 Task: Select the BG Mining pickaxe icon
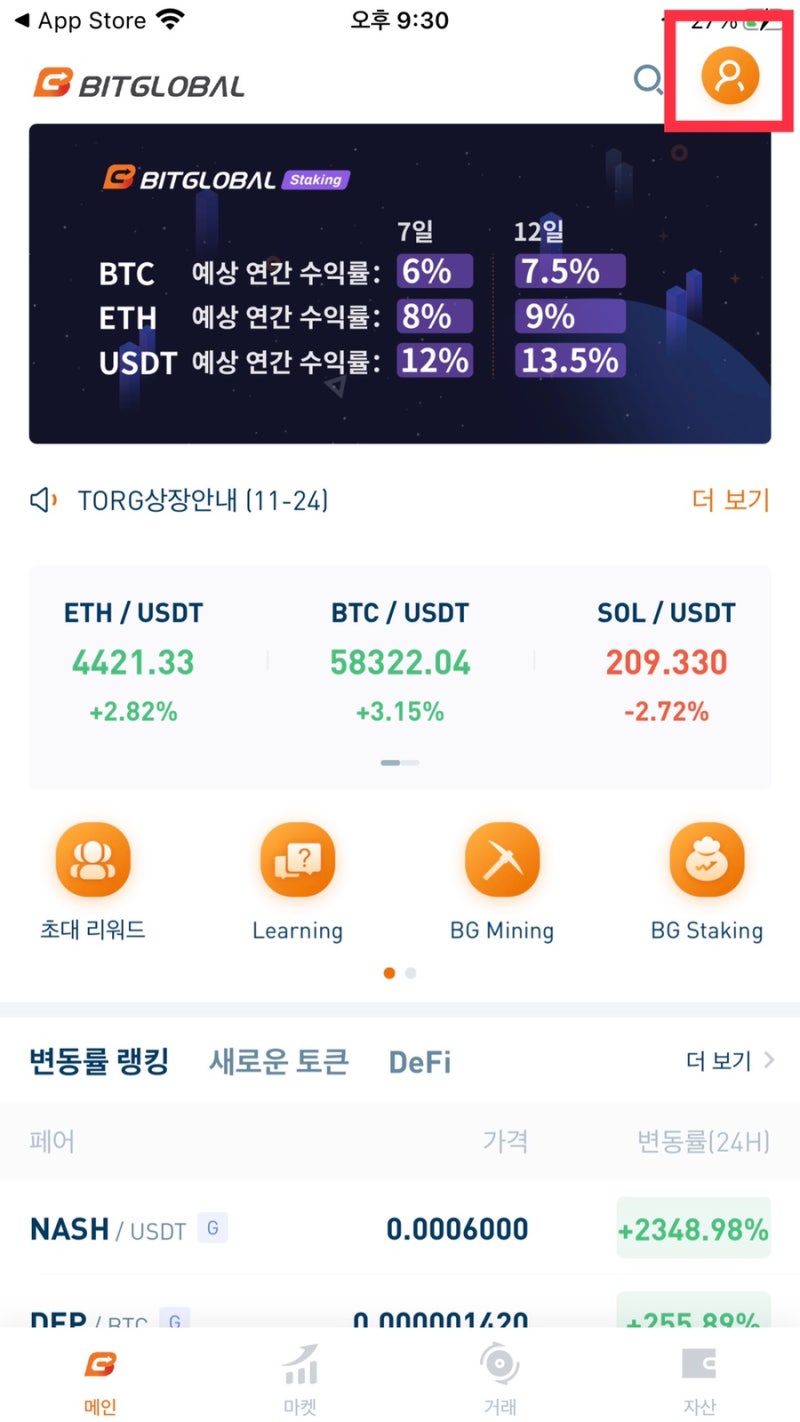coord(503,858)
